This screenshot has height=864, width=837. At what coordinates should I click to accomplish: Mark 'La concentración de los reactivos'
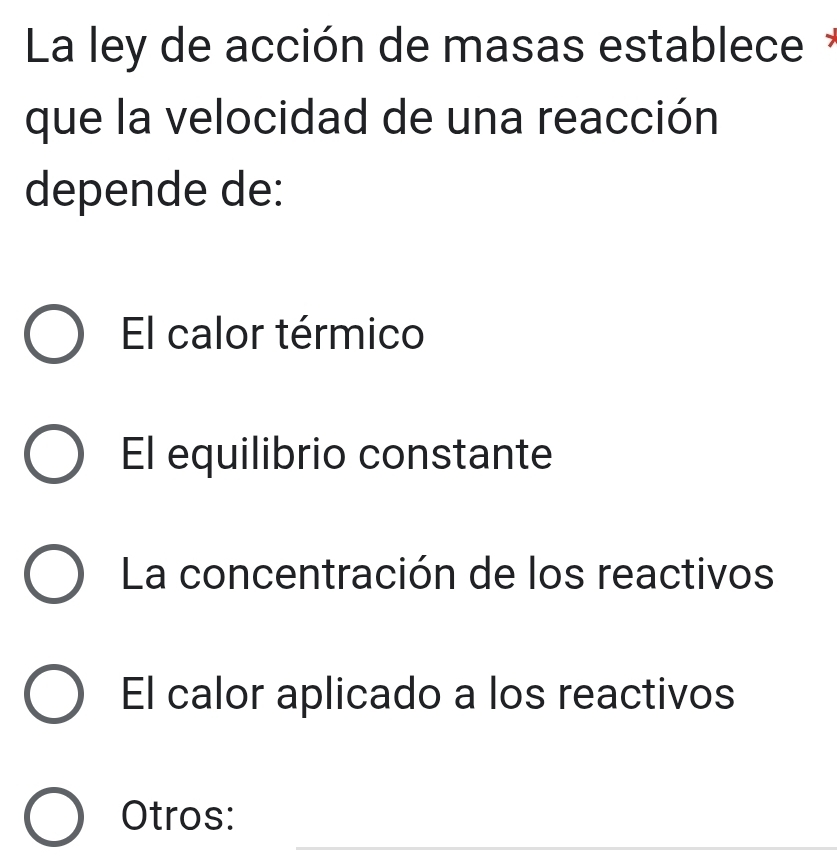point(54,574)
